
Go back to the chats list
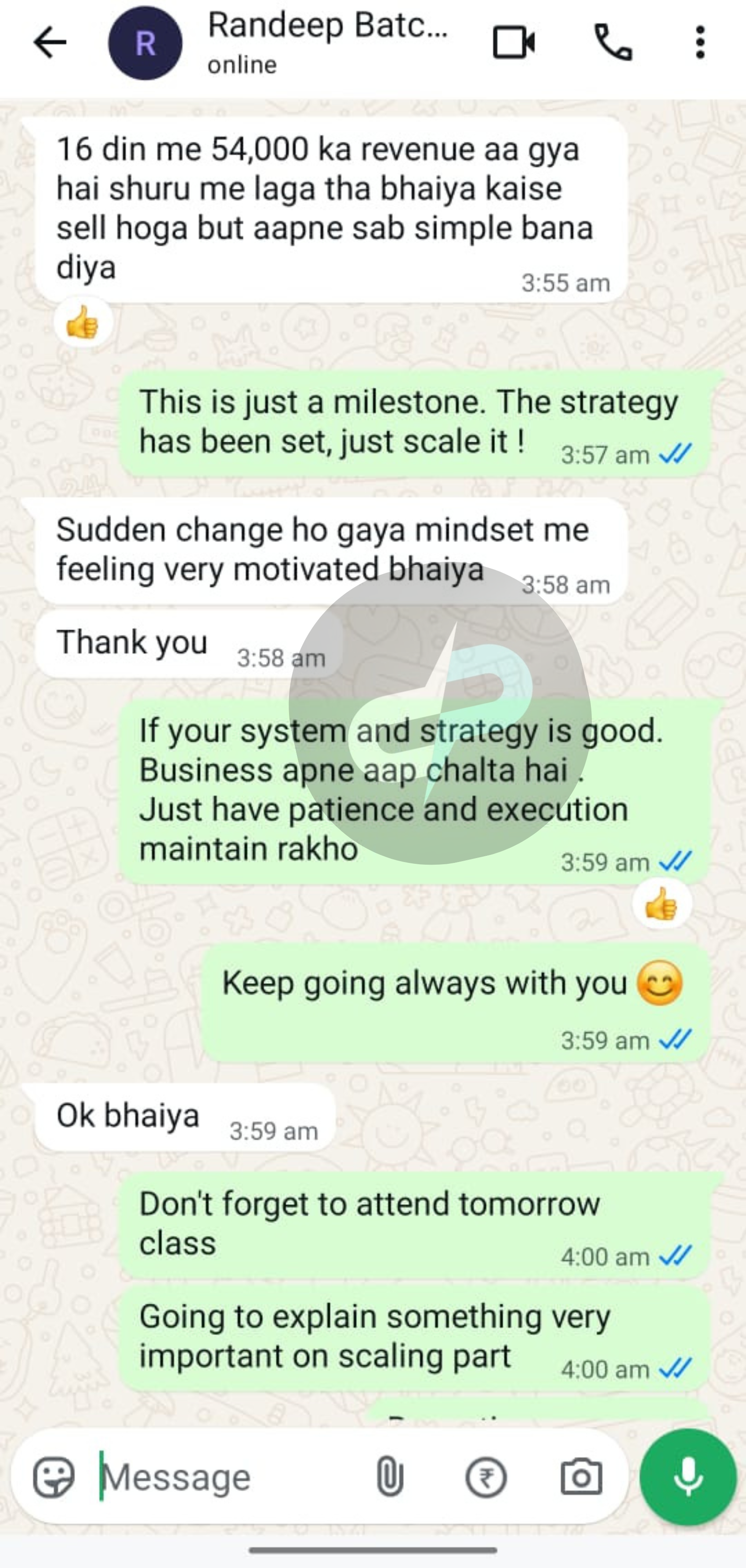coord(50,42)
